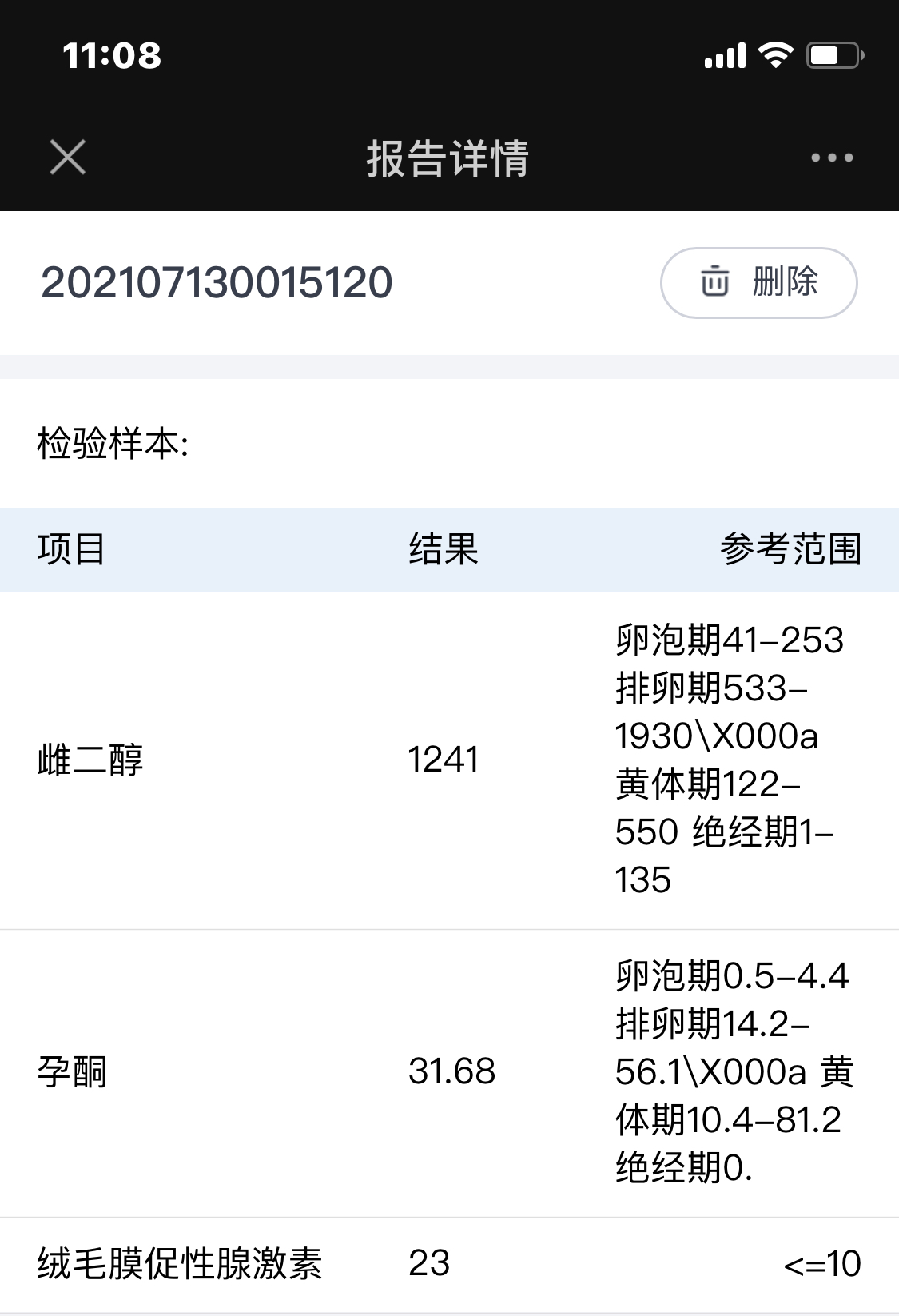Screen dimensions: 899x1316
Task: Tap the battery indicator in the status bar
Action: [831, 54]
